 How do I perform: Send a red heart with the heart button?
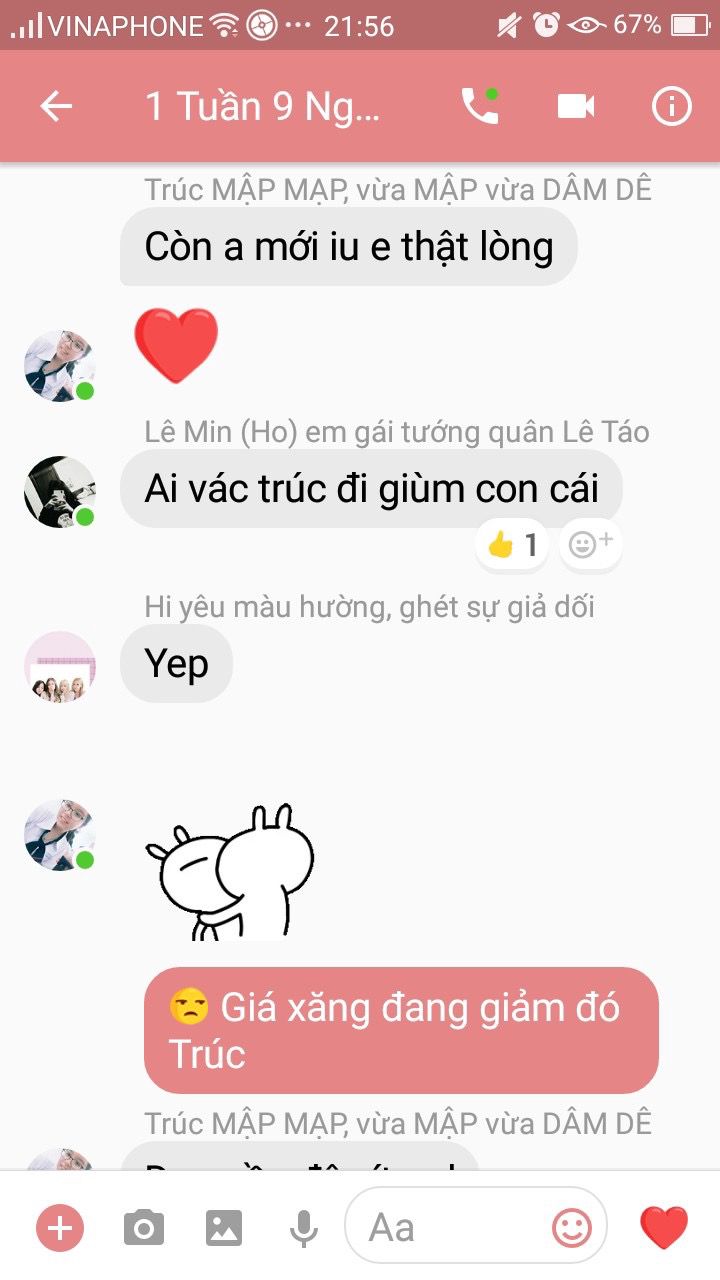tap(664, 1228)
